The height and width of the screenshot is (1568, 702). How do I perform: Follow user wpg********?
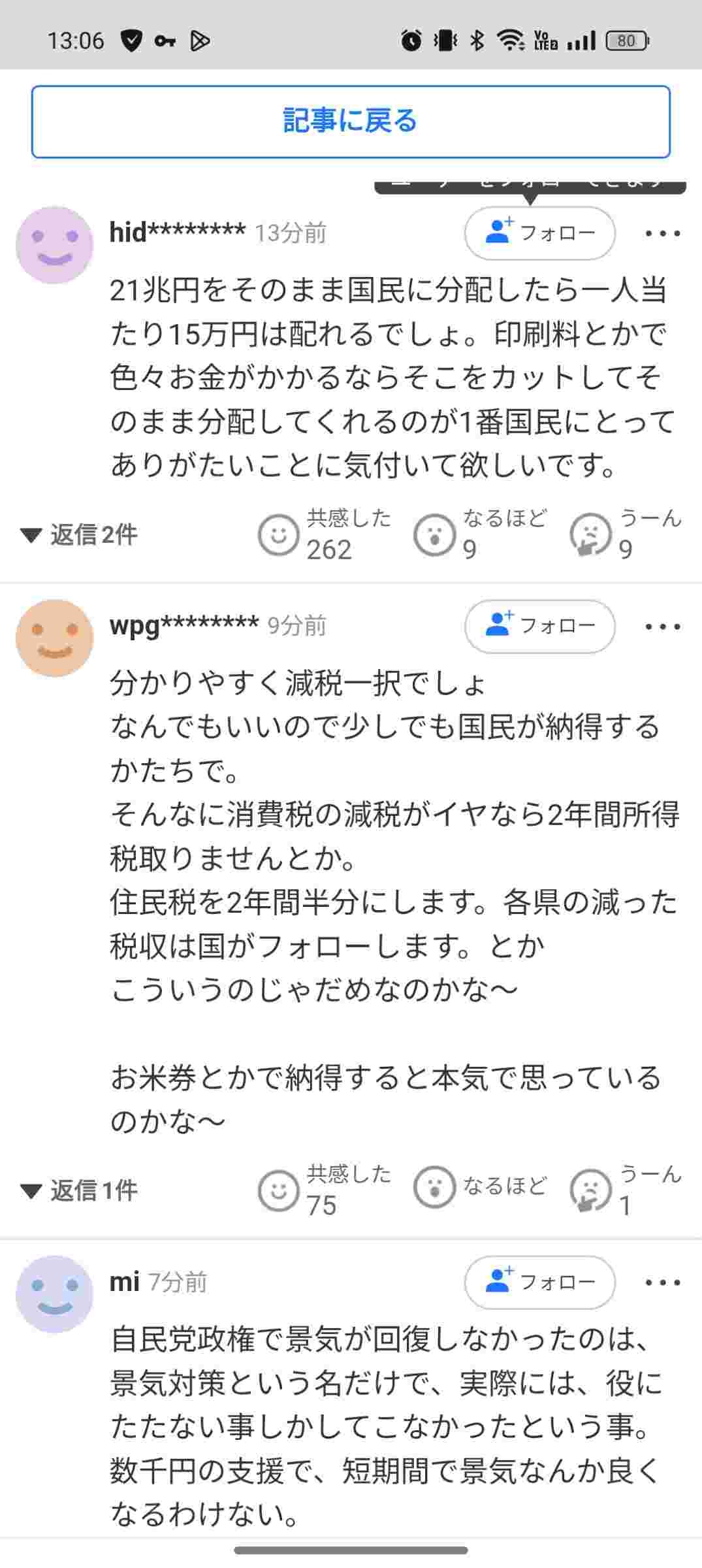click(x=539, y=627)
